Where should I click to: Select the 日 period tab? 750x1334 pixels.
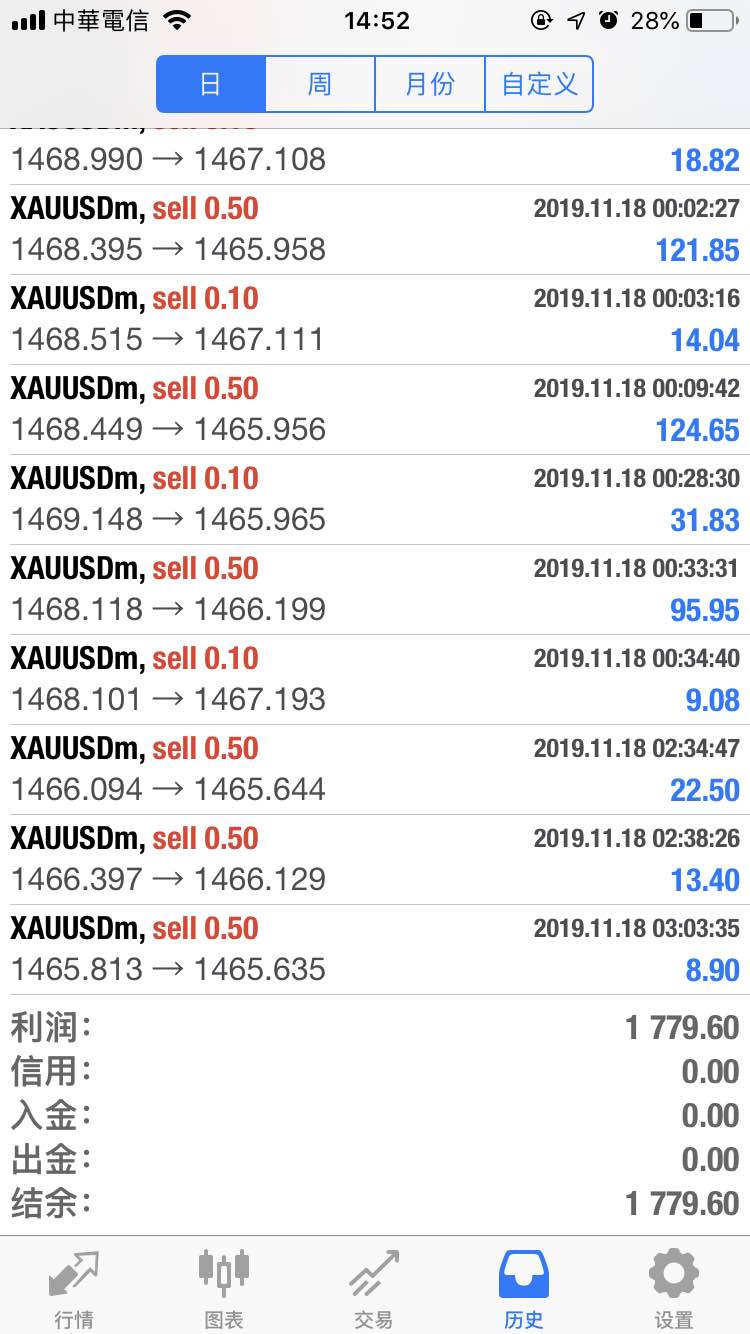coord(211,84)
